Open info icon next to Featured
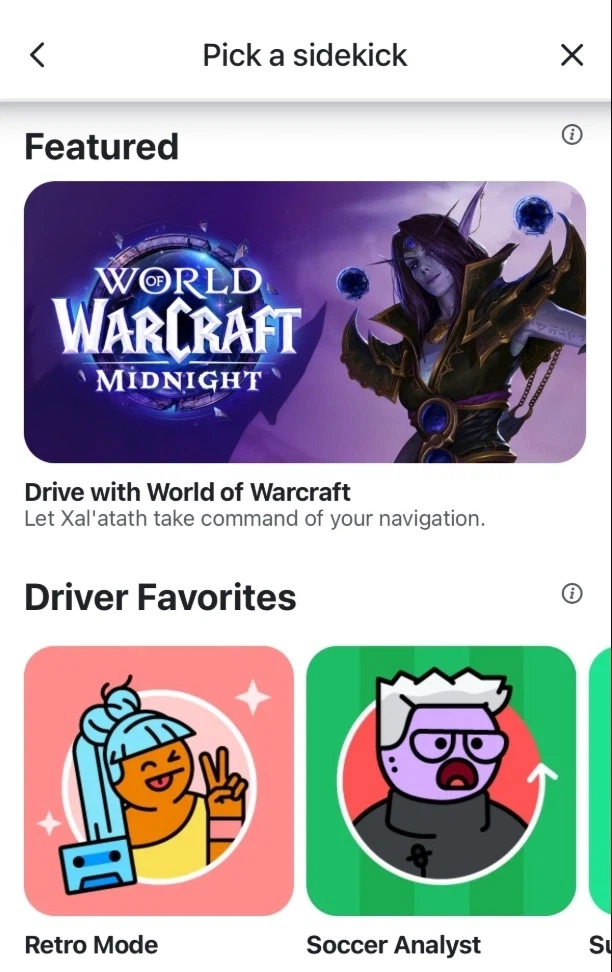Image resolution: width=612 pixels, height=972 pixels. click(x=572, y=135)
